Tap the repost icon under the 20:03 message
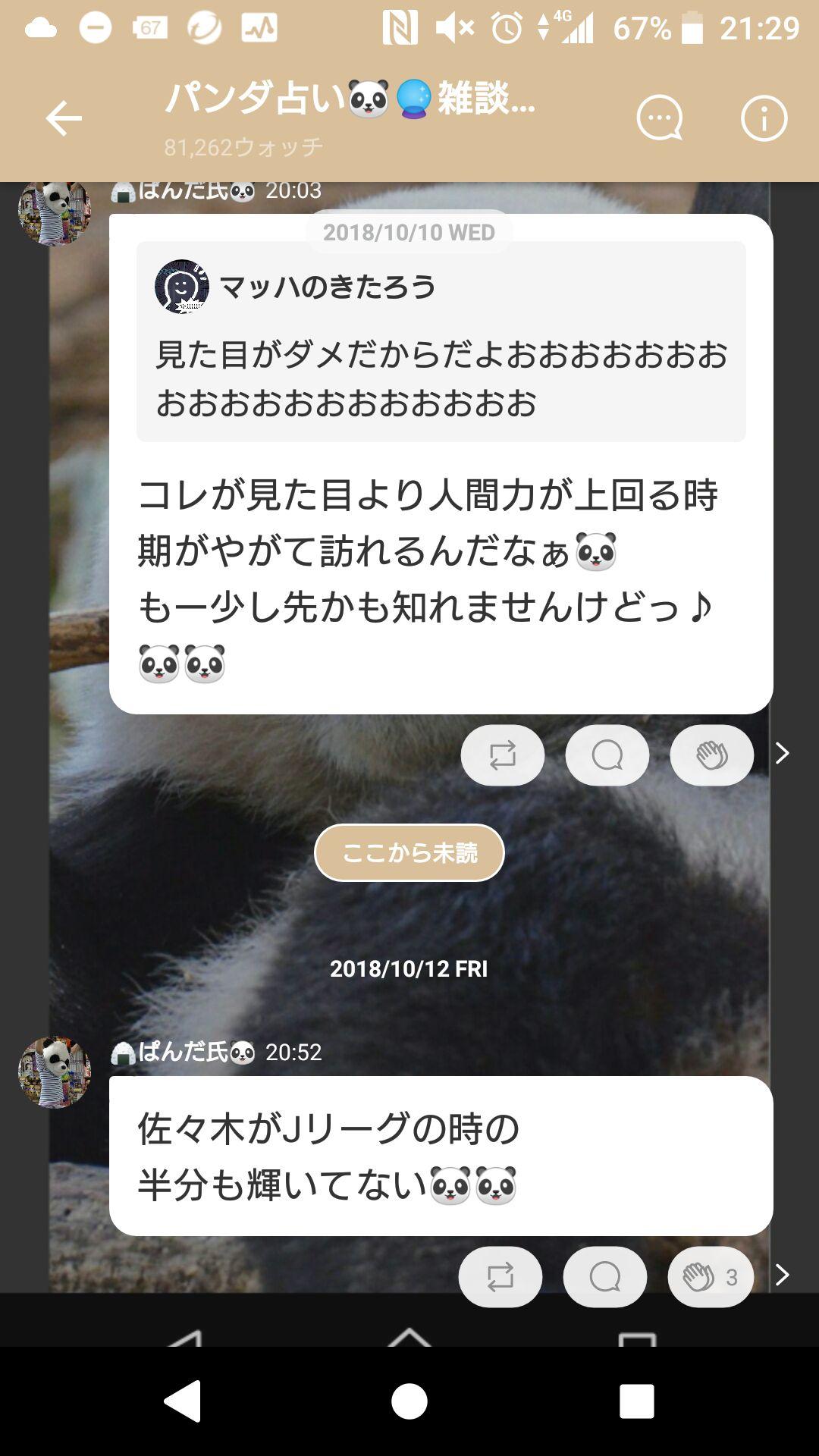819x1456 pixels. point(502,754)
